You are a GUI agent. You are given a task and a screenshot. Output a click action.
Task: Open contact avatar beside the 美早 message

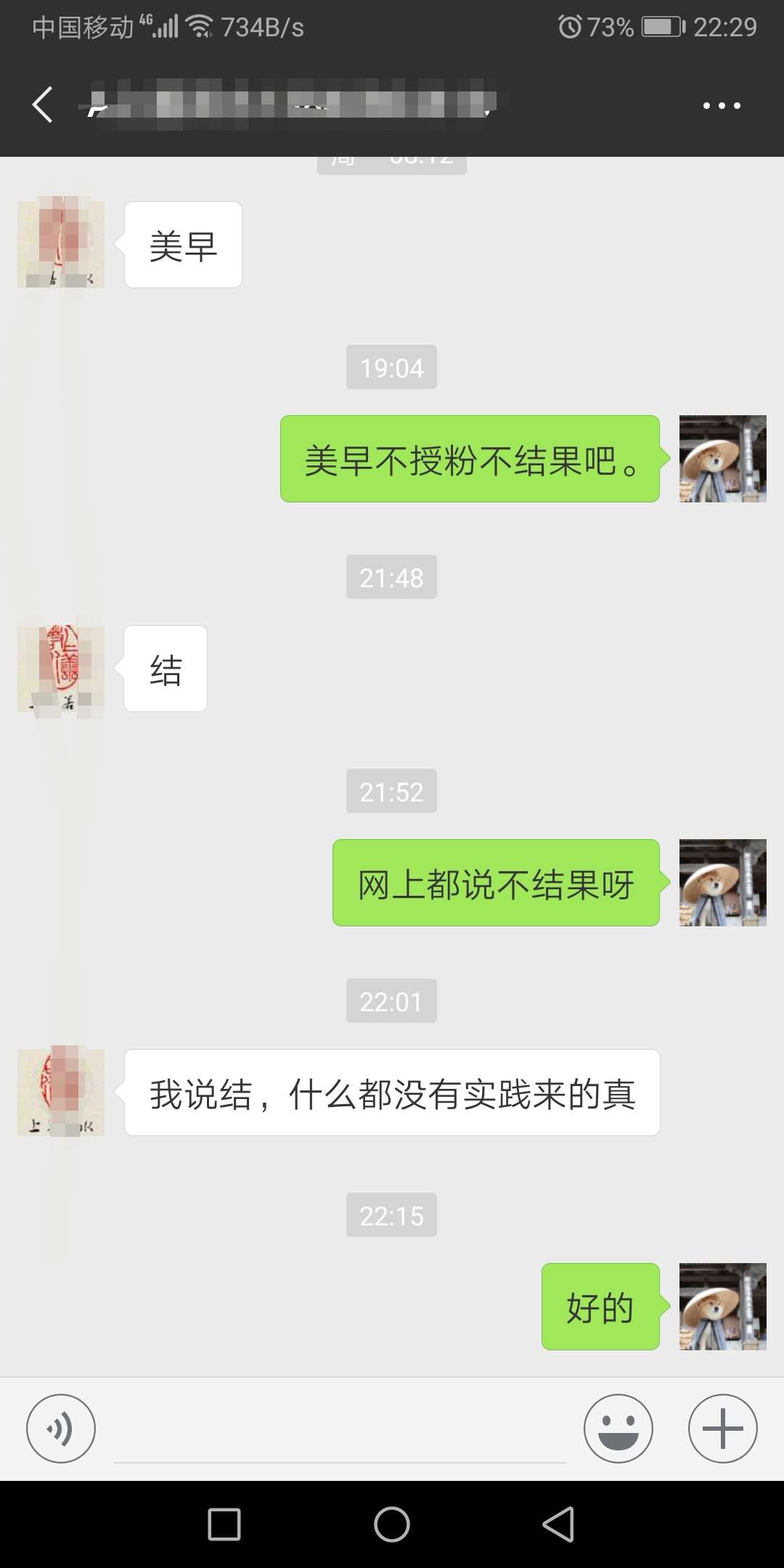pos(61,245)
